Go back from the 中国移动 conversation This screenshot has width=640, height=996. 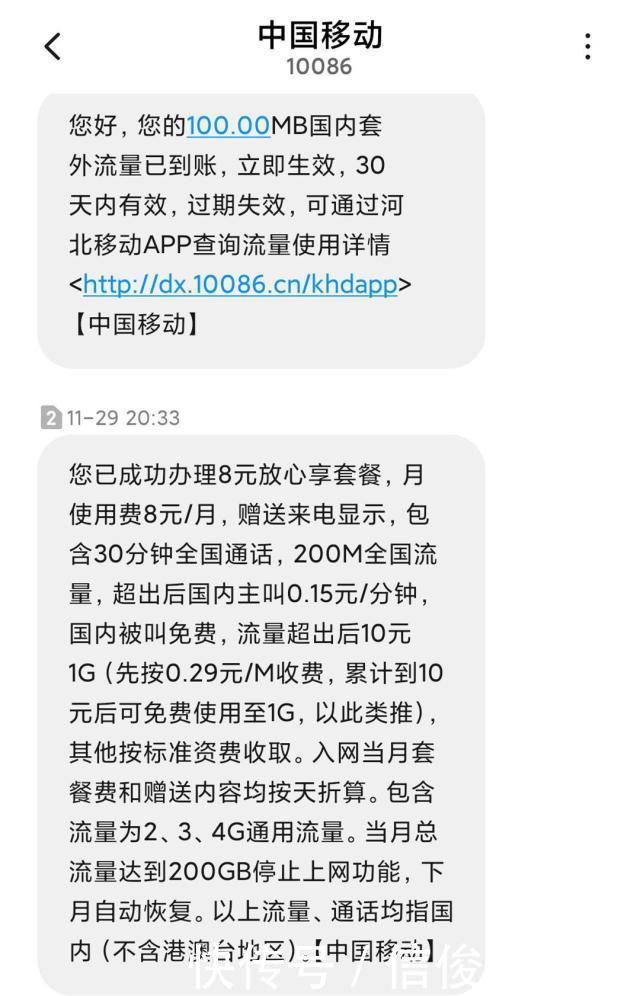pyautogui.click(x=53, y=46)
